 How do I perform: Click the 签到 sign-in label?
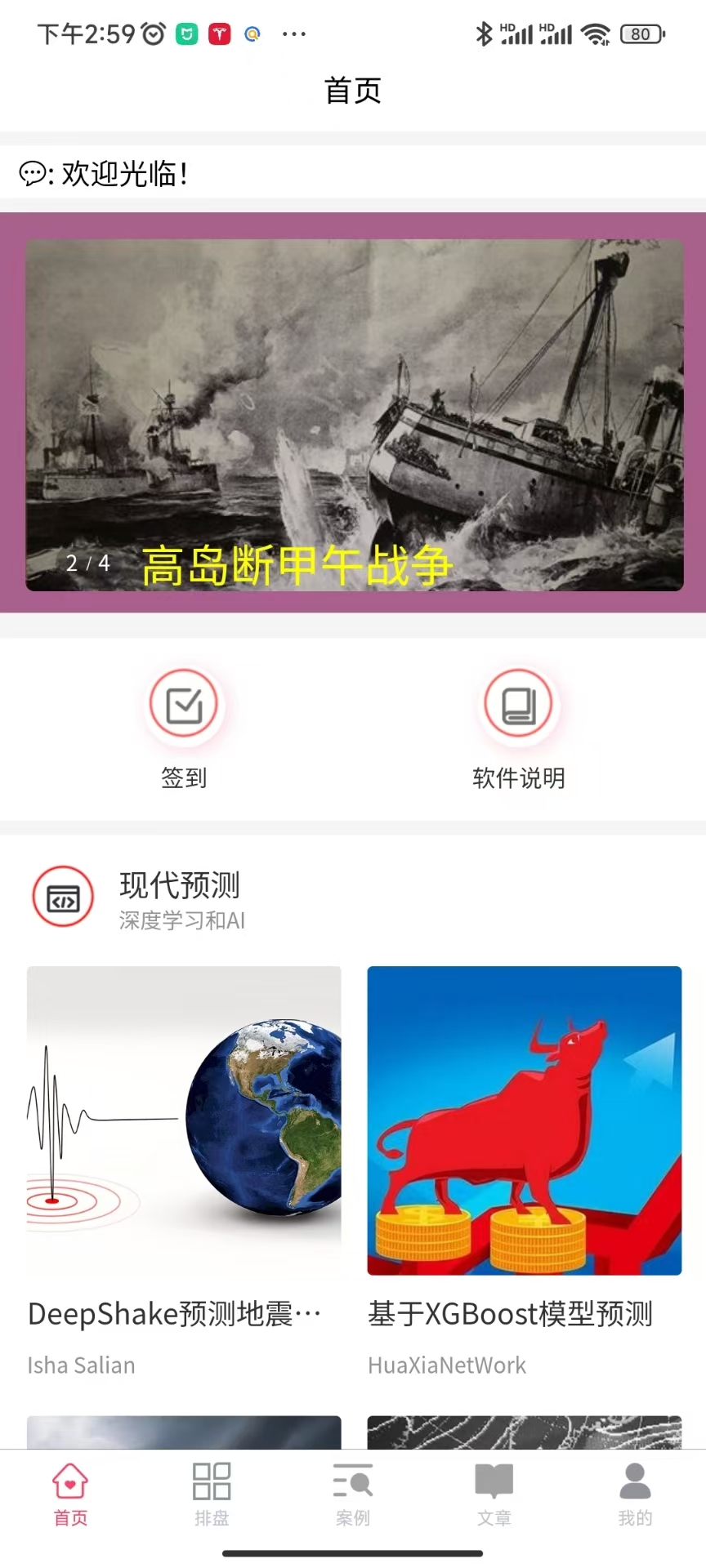pos(183,778)
